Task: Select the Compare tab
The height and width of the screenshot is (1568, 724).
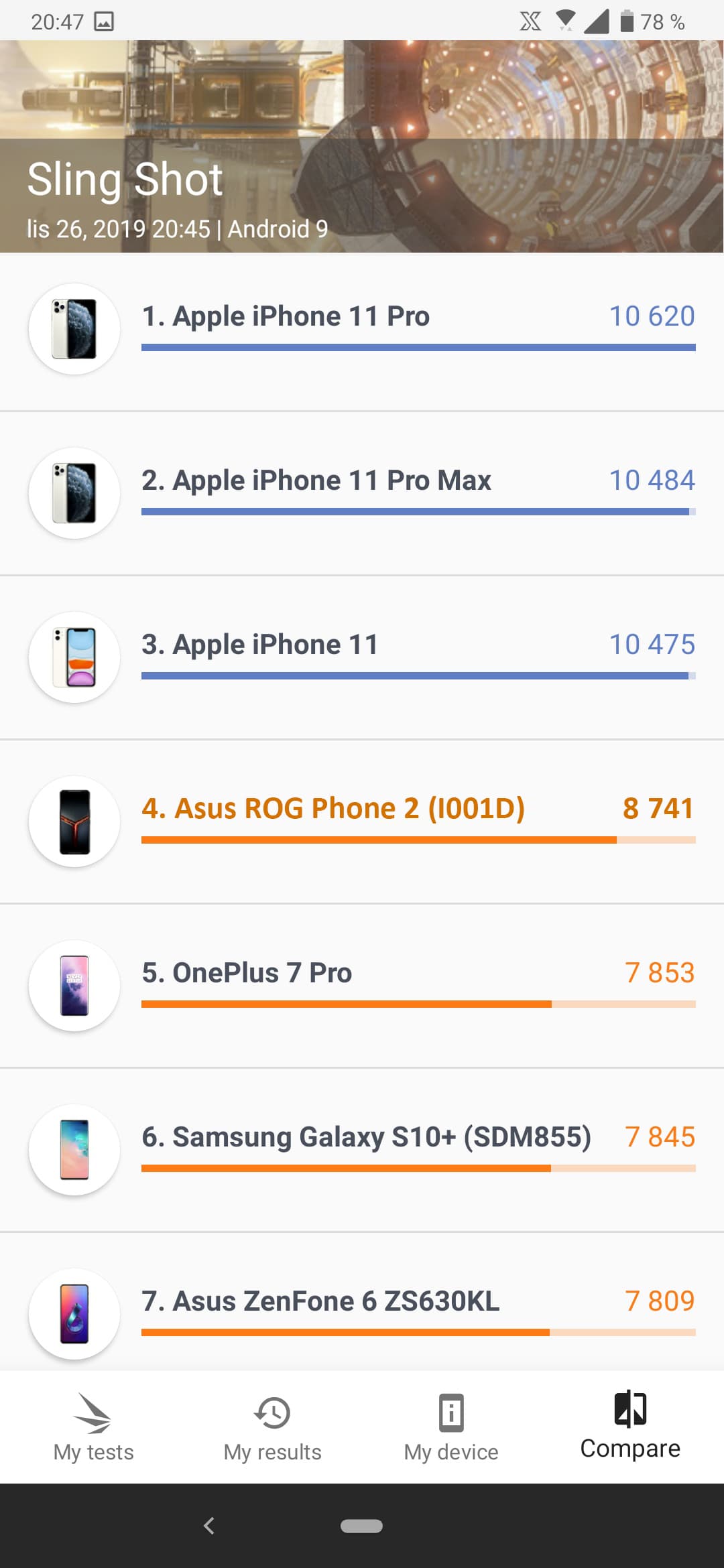Action: [630, 1427]
